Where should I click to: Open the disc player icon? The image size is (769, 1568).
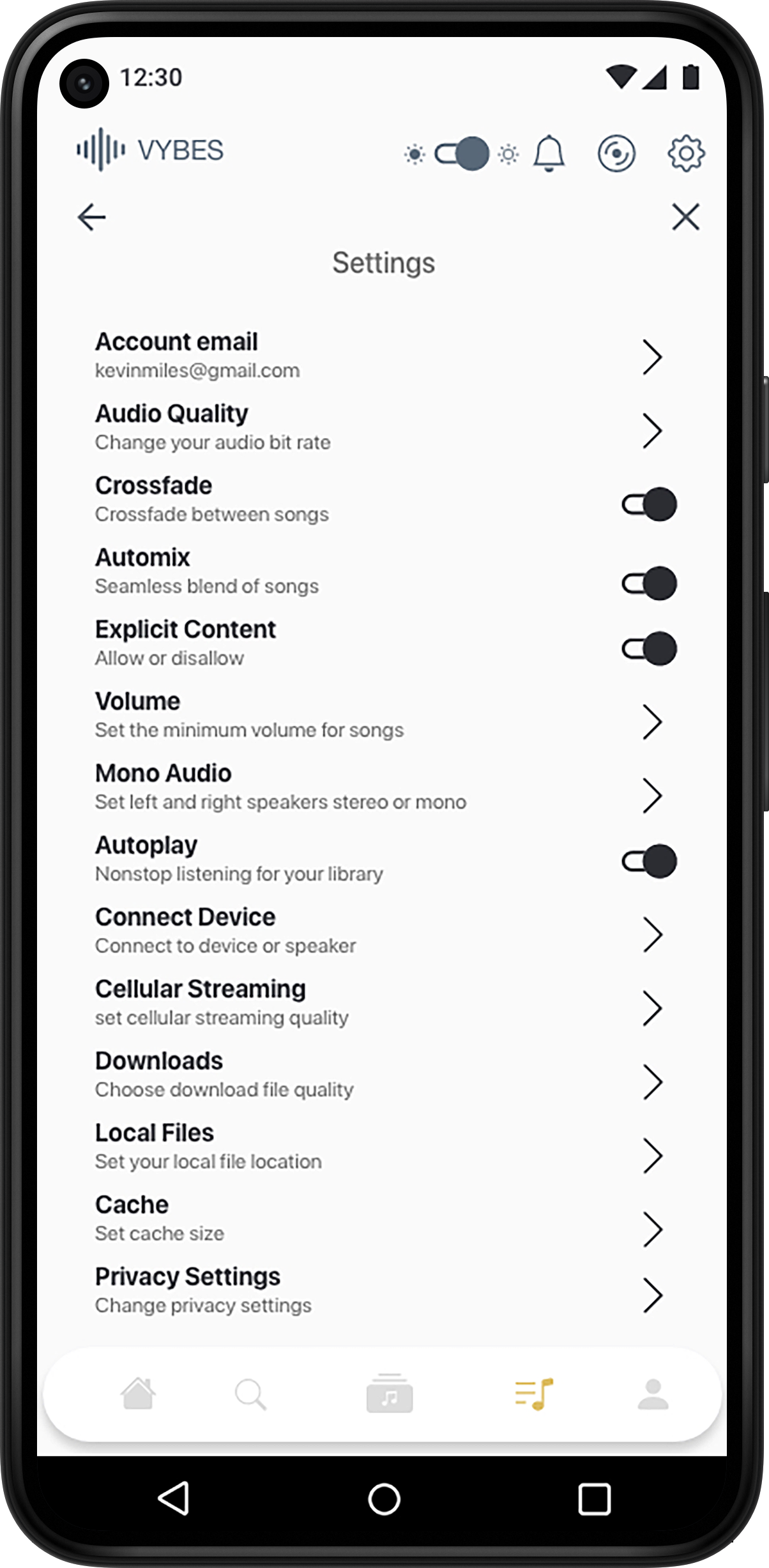click(616, 154)
